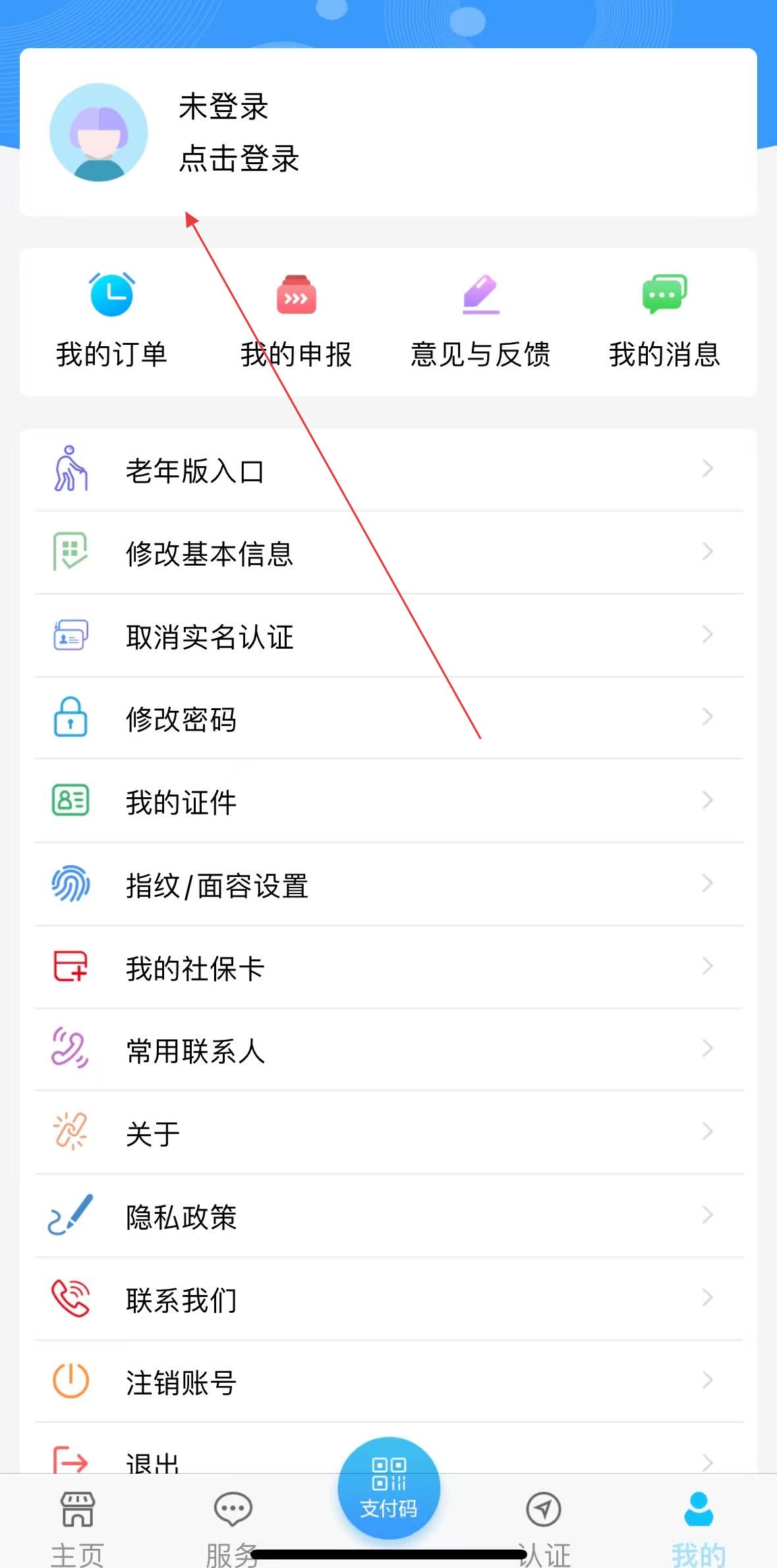The image size is (777, 1568).
Task: Open 我的证件 row
Action: click(x=388, y=802)
